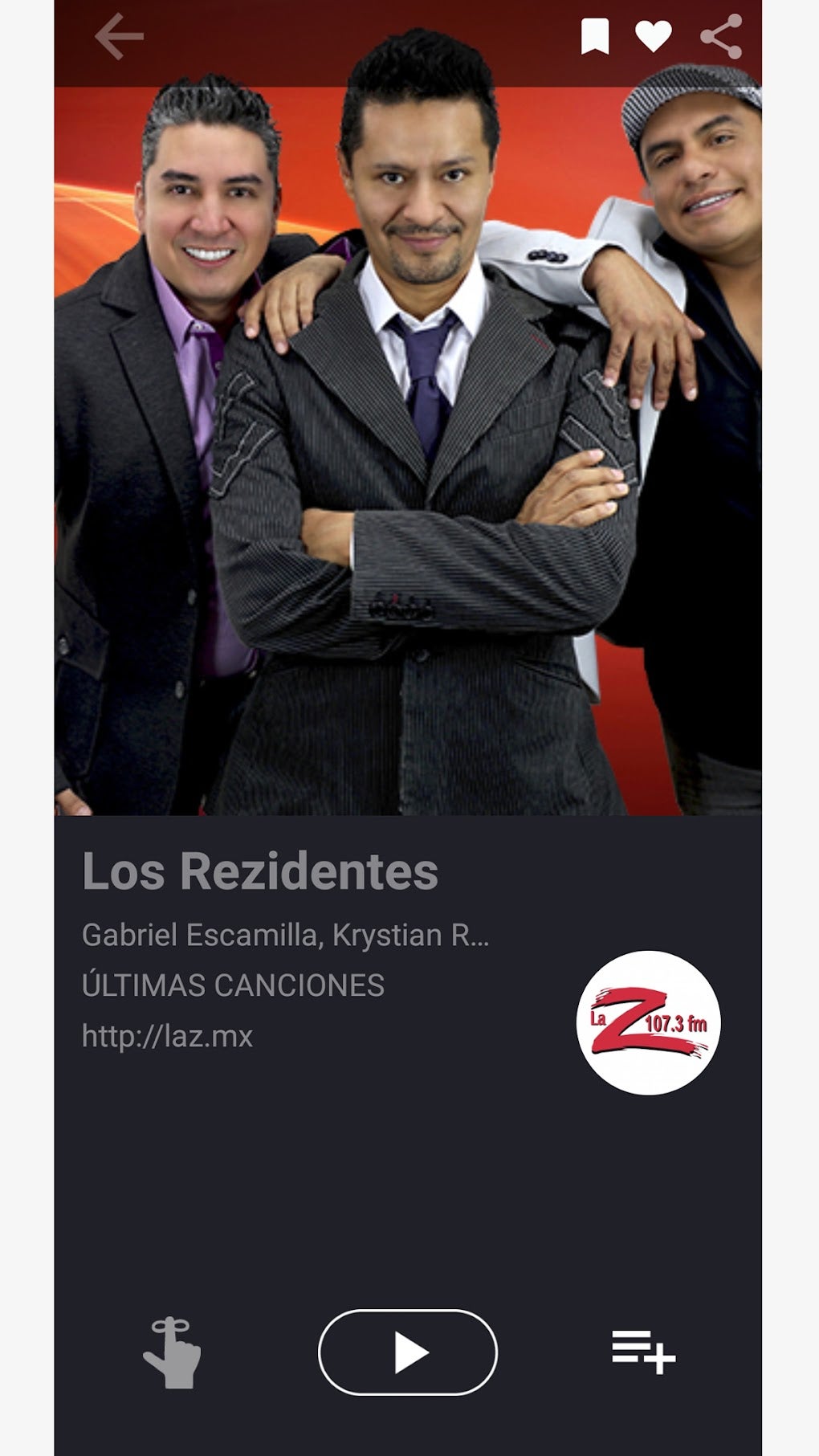Start playback with the play button
Screen dimensions: 819x1456
(408, 1352)
